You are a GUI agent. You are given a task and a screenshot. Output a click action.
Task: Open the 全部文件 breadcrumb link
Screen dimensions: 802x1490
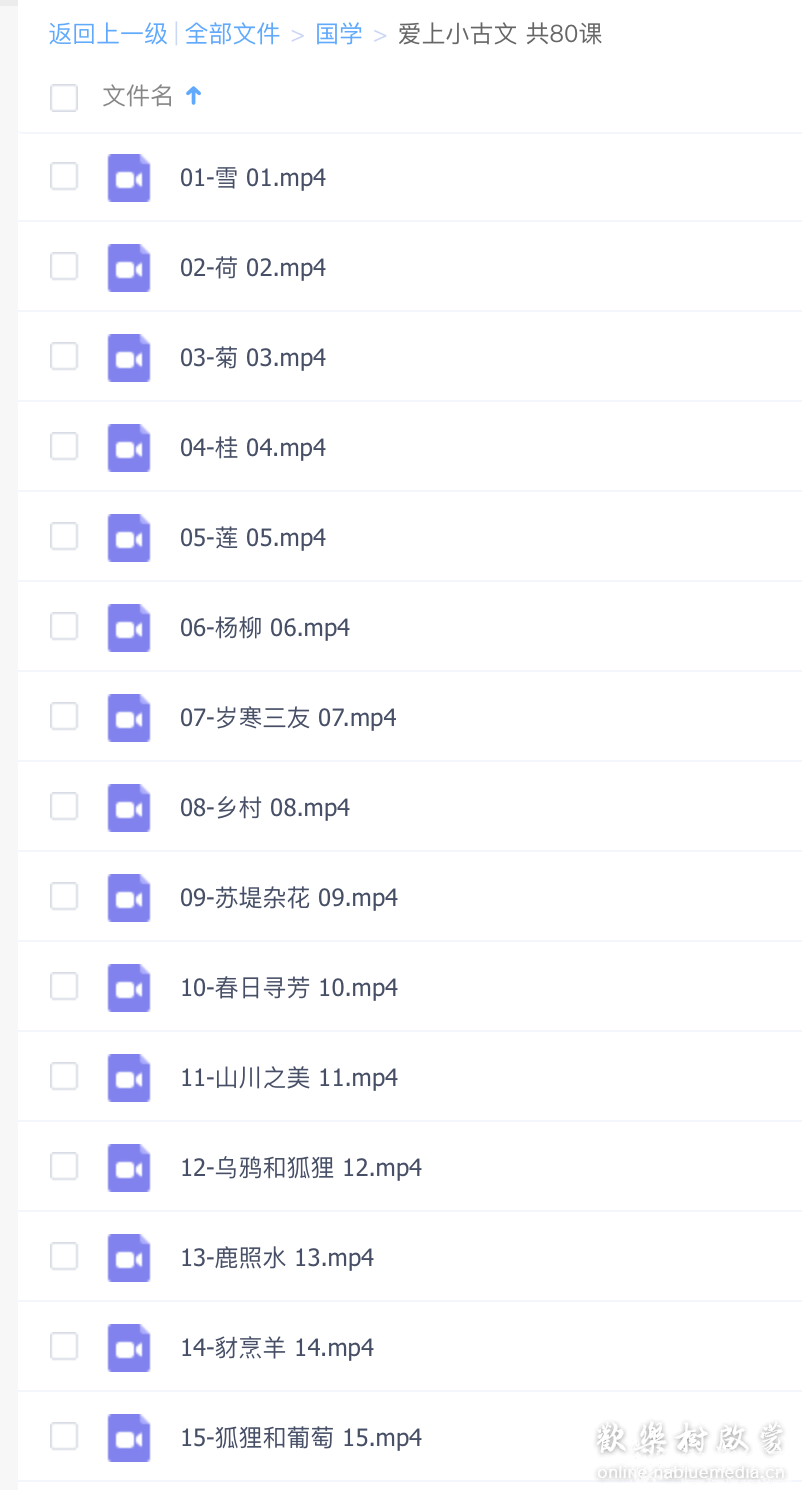pos(233,33)
